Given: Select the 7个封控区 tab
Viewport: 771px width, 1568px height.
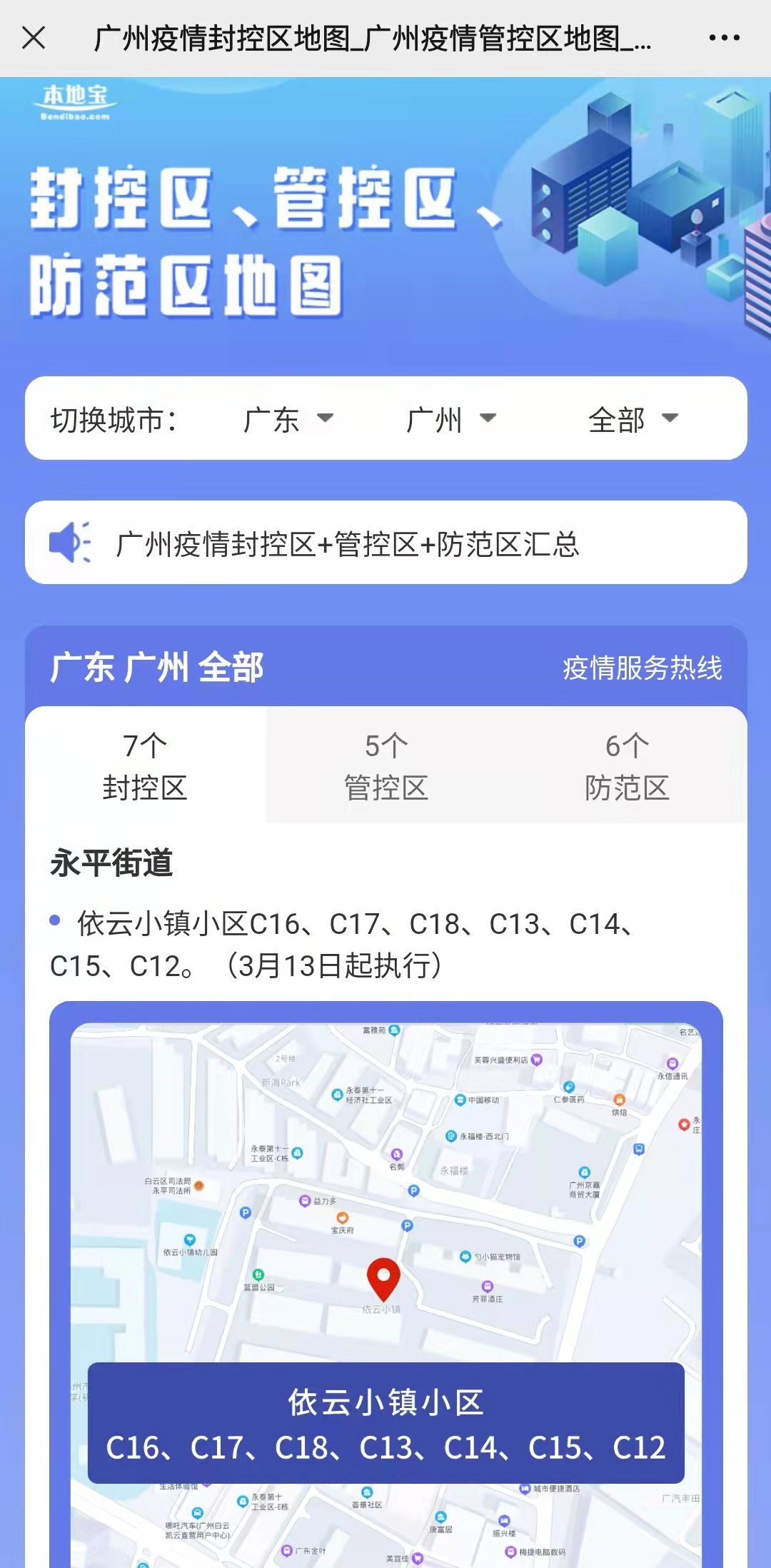Looking at the screenshot, I should point(145,766).
